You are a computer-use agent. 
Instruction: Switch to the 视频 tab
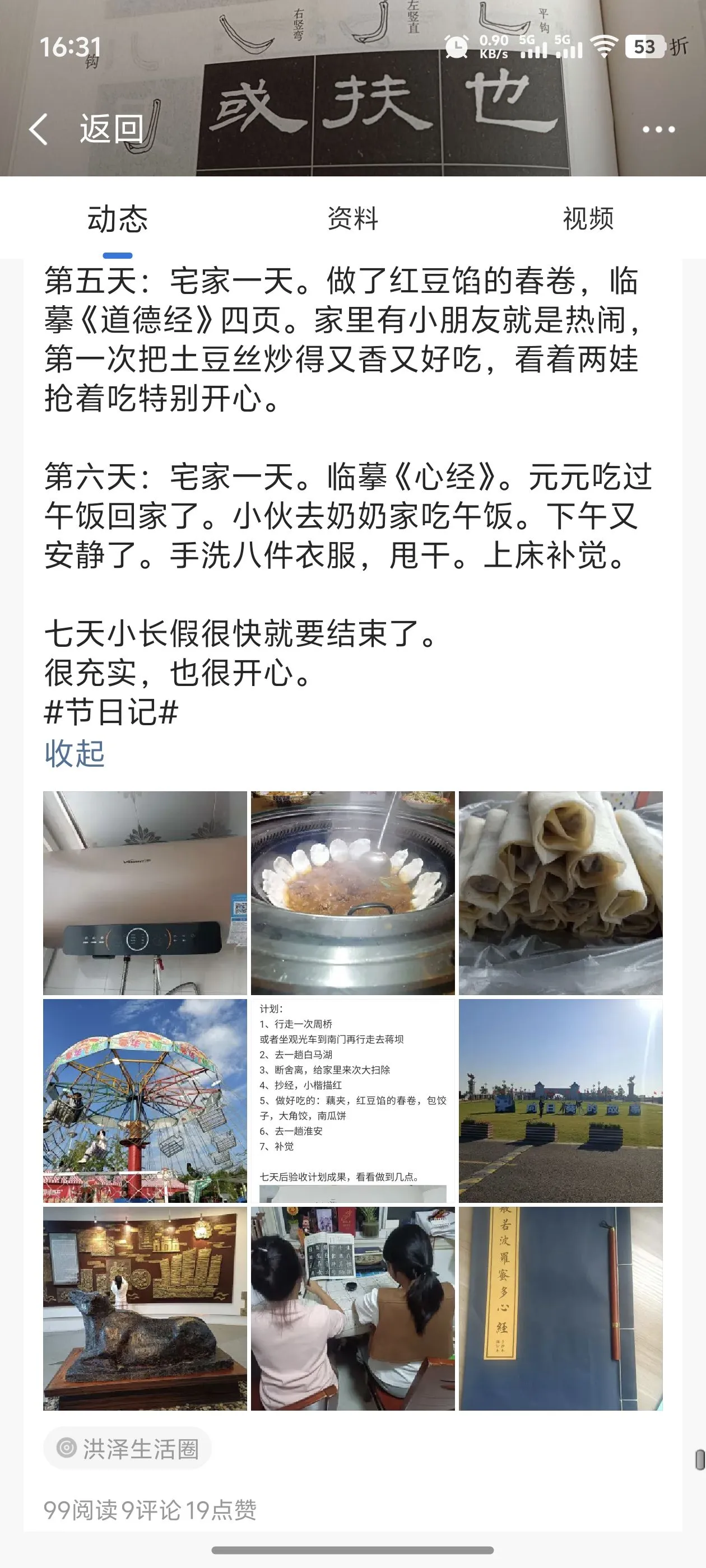[x=588, y=219]
